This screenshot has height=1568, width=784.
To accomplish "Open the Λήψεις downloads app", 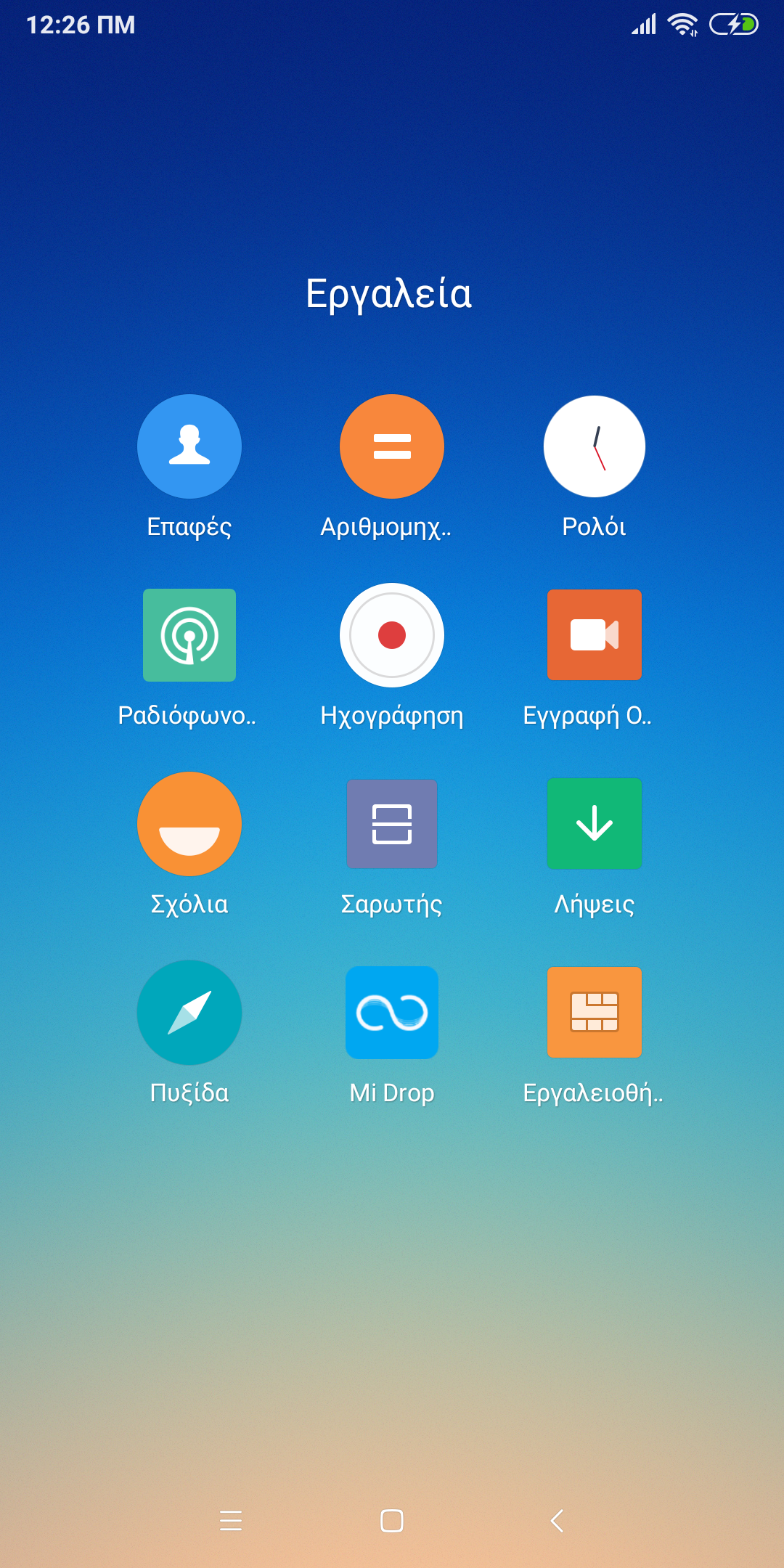I will (595, 824).
